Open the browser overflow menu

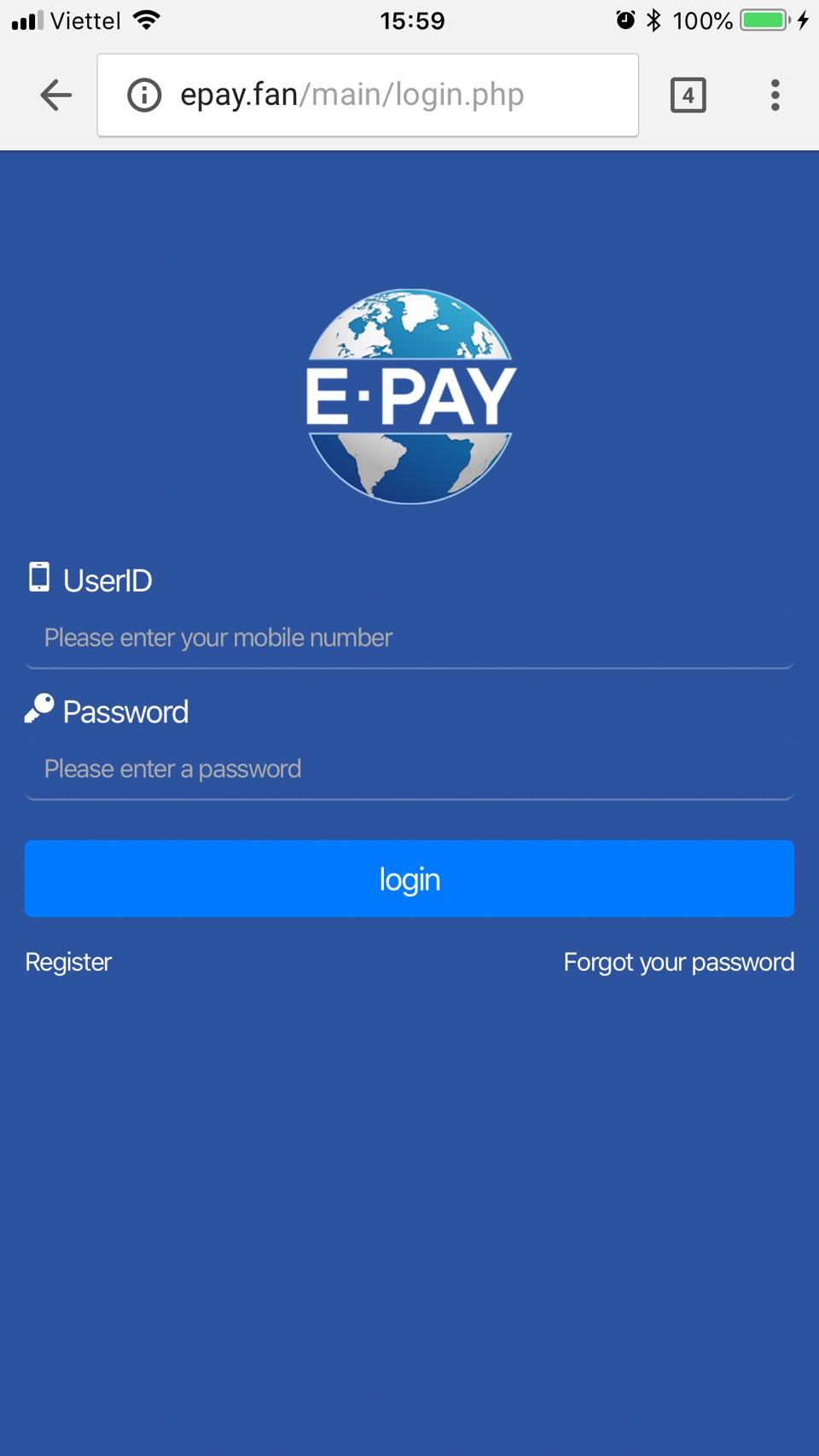click(x=775, y=95)
